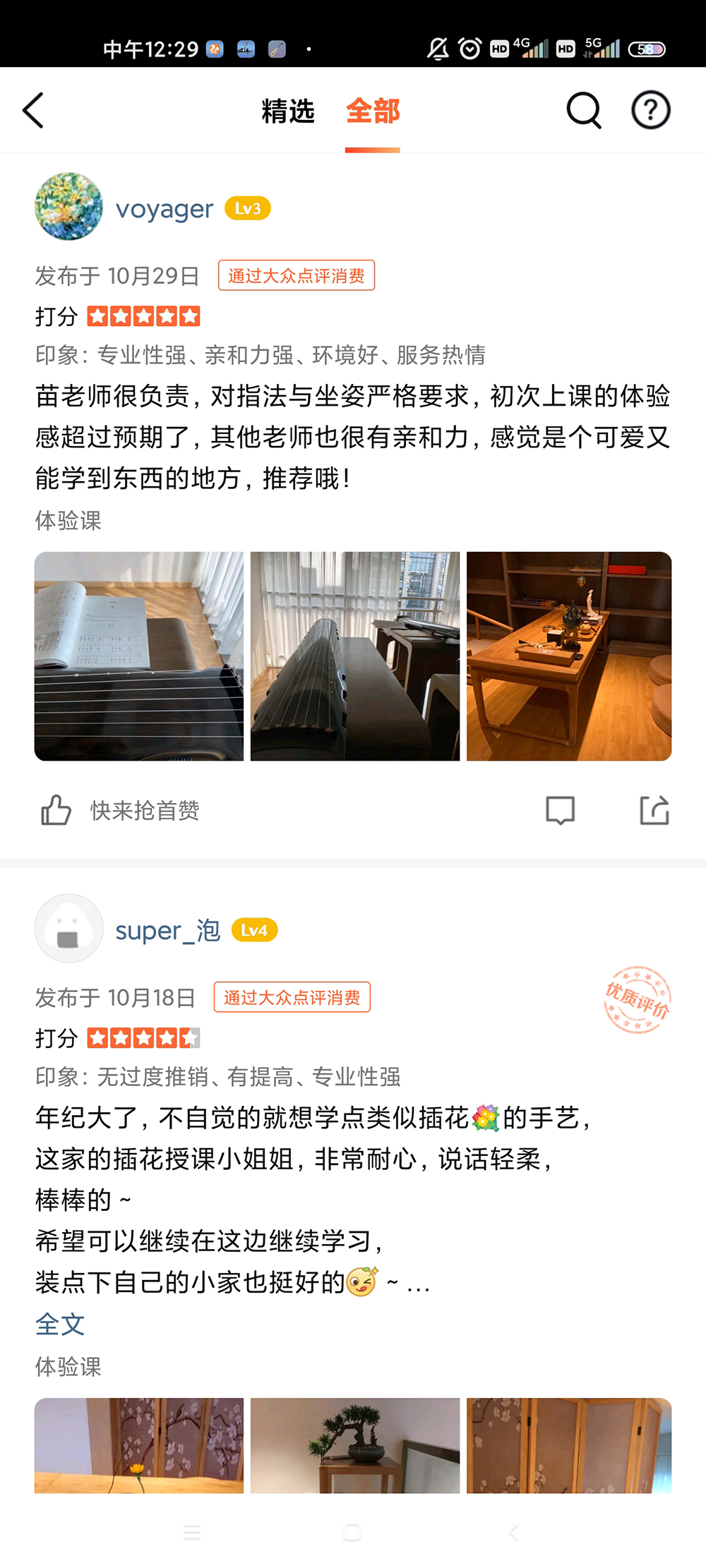Tap voyager's Lv3 level badge
This screenshot has height=1568, width=706.
(249, 209)
